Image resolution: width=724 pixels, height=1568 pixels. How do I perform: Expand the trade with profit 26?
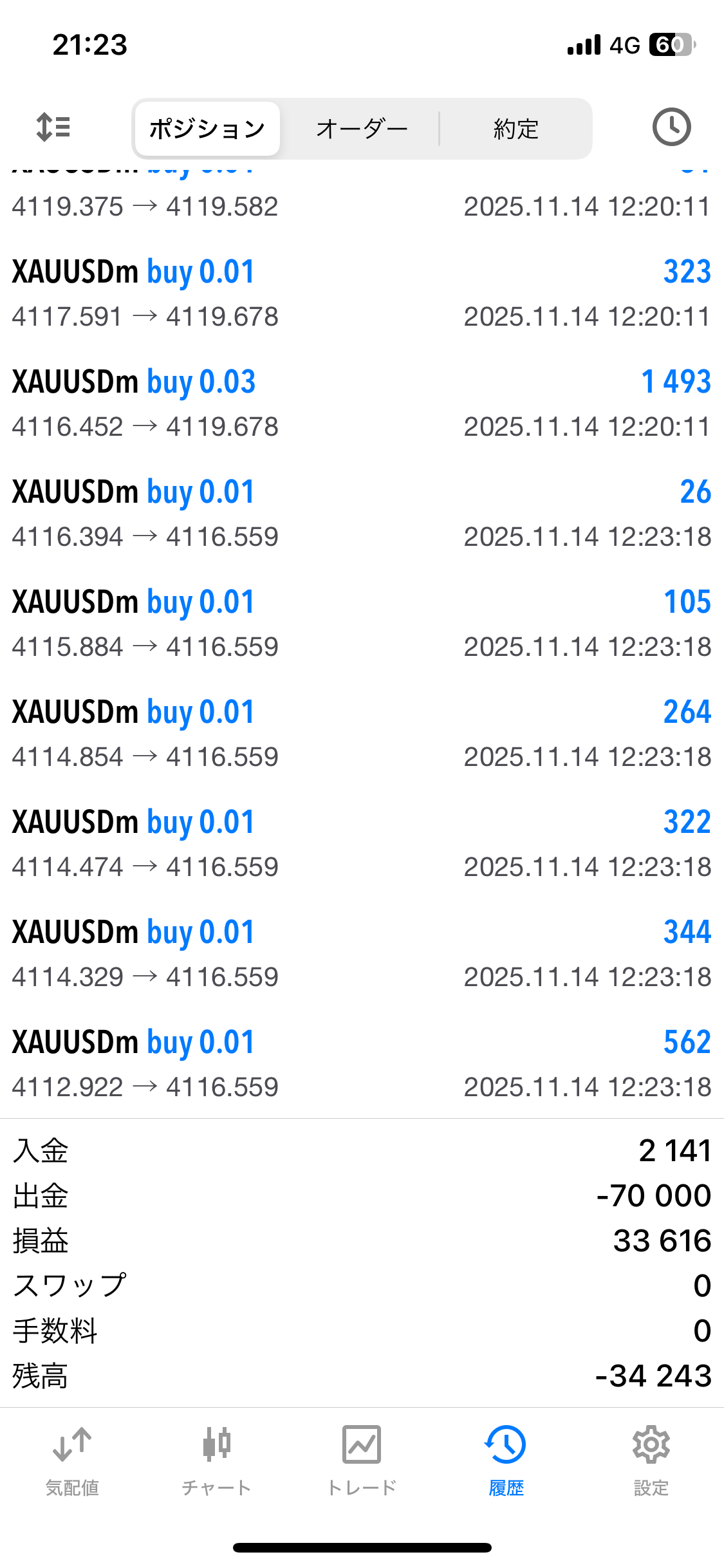point(362,514)
